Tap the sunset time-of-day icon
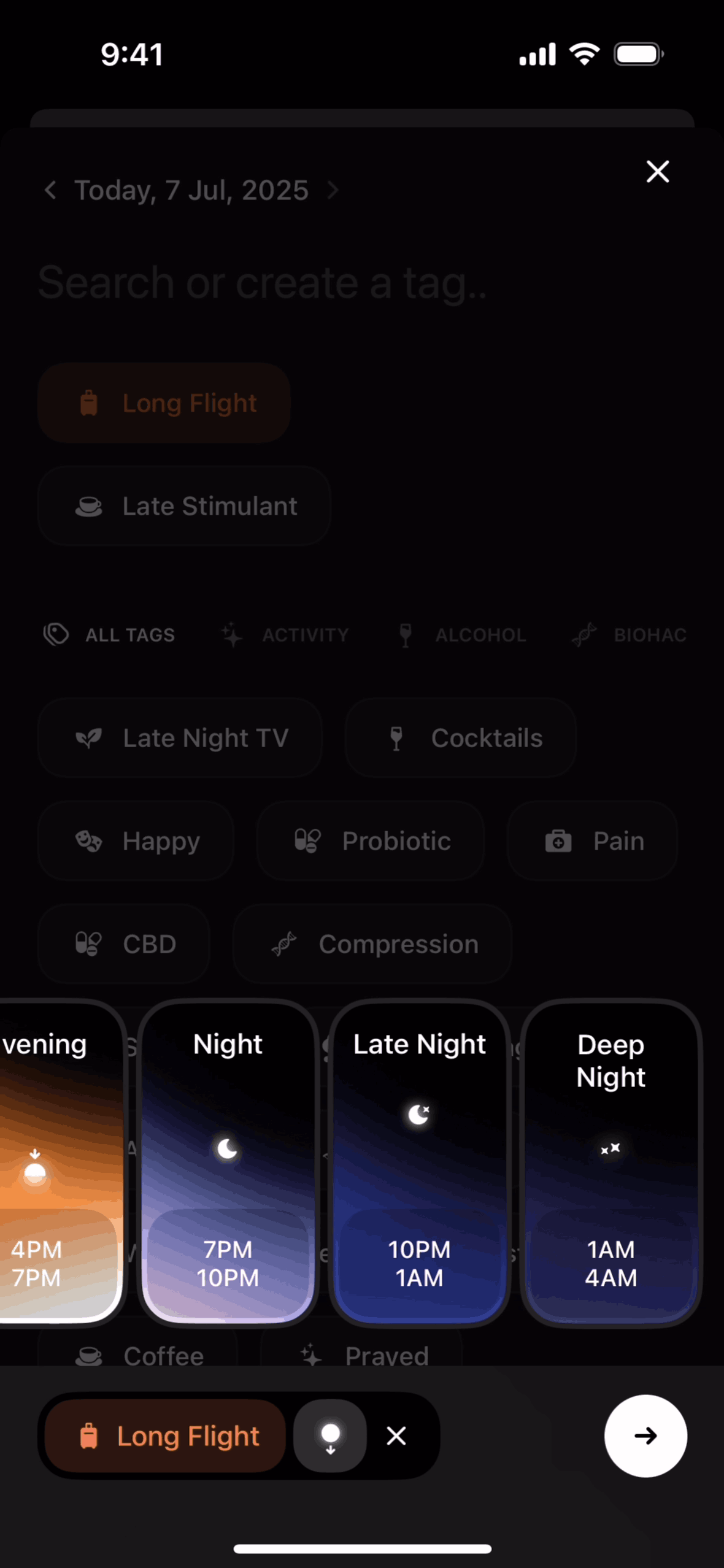This screenshot has width=724, height=1568. (x=330, y=1435)
